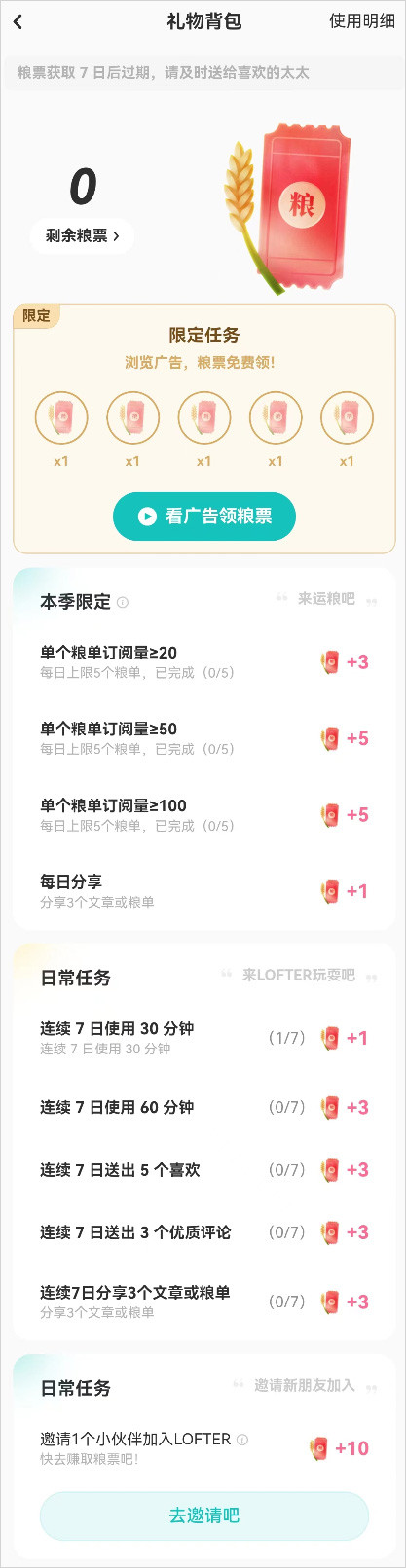Open the 连续 7 日送出 5 个喜欢 task
This screenshot has width=406, height=1568.
click(x=203, y=1170)
